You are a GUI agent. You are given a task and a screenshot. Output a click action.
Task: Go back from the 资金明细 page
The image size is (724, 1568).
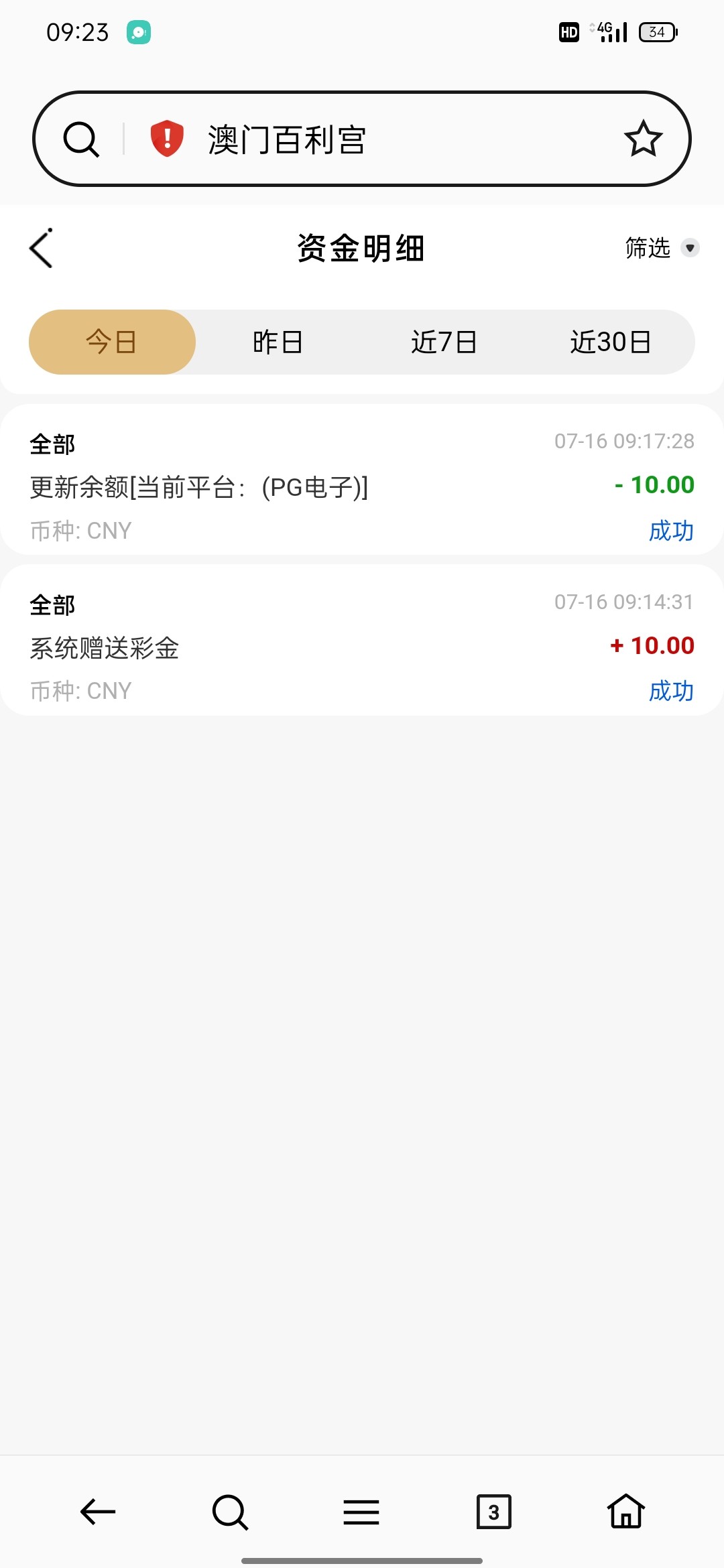tap(42, 249)
